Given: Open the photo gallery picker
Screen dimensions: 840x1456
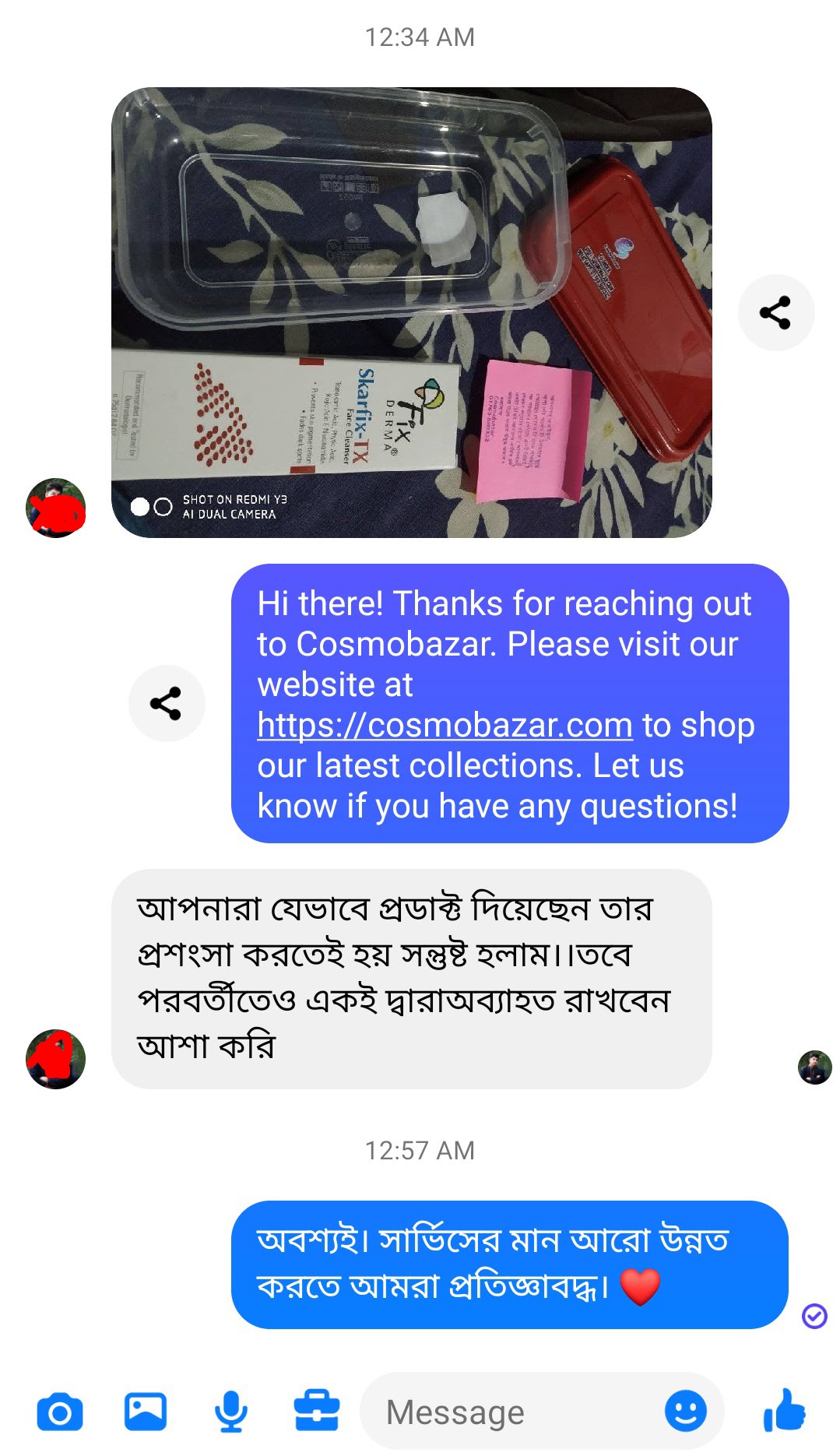Looking at the screenshot, I should [x=146, y=1412].
